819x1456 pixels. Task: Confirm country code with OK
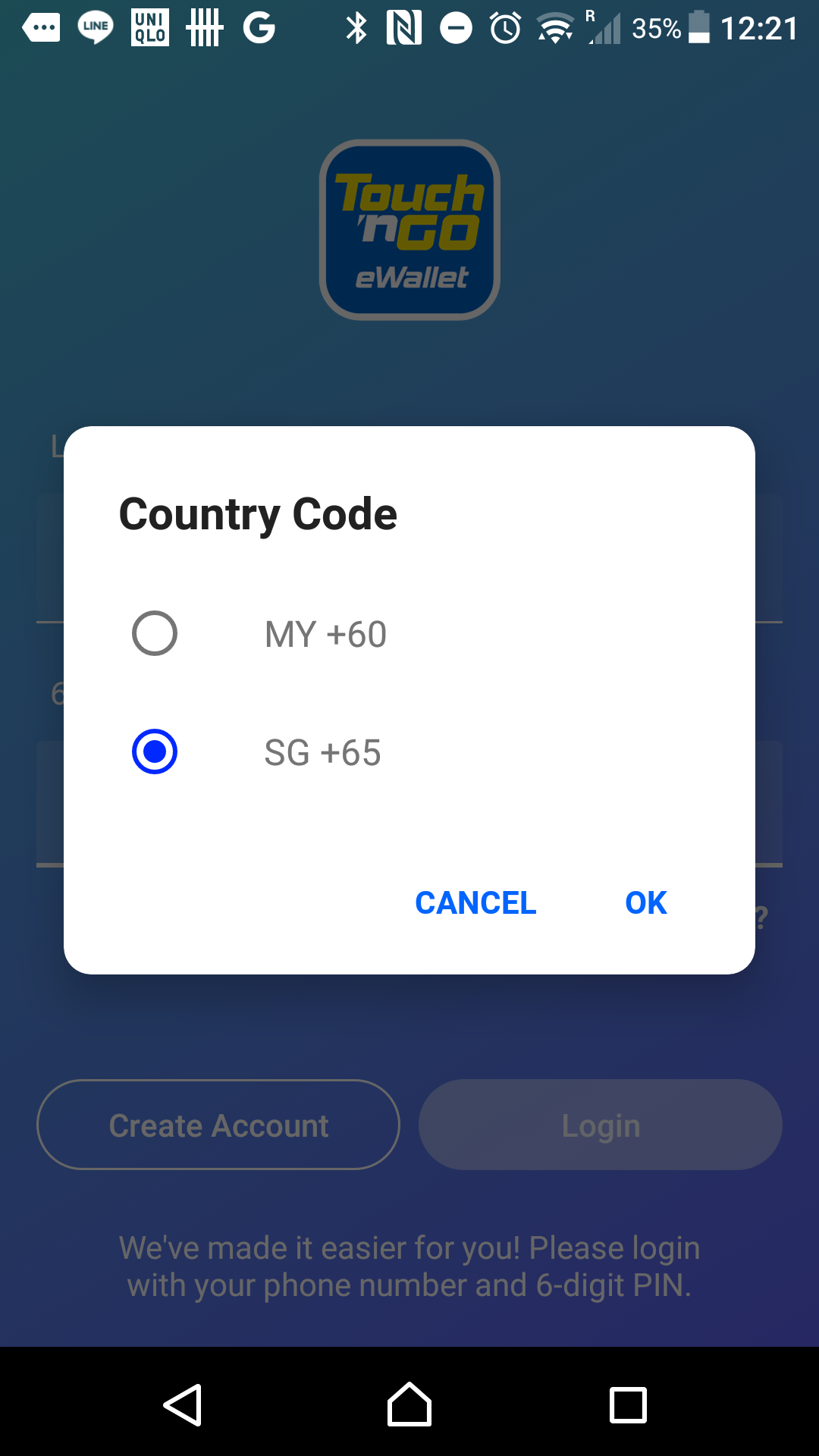click(645, 902)
